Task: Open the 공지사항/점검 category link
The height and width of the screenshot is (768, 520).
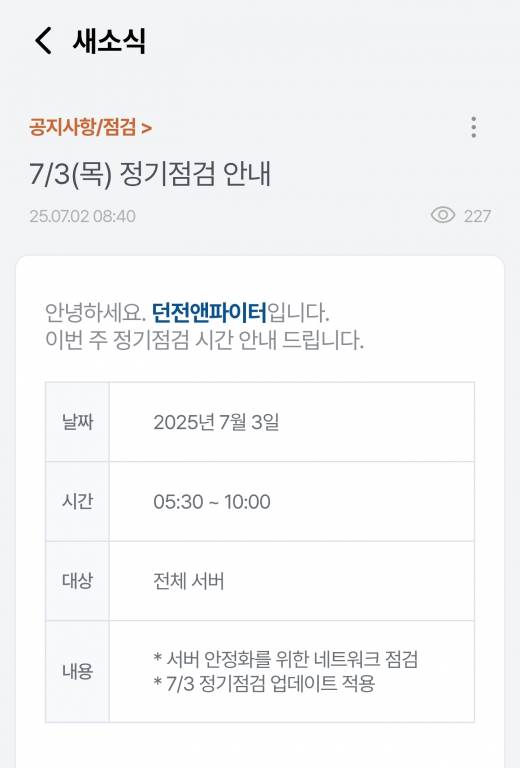Action: pyautogui.click(x=91, y=127)
